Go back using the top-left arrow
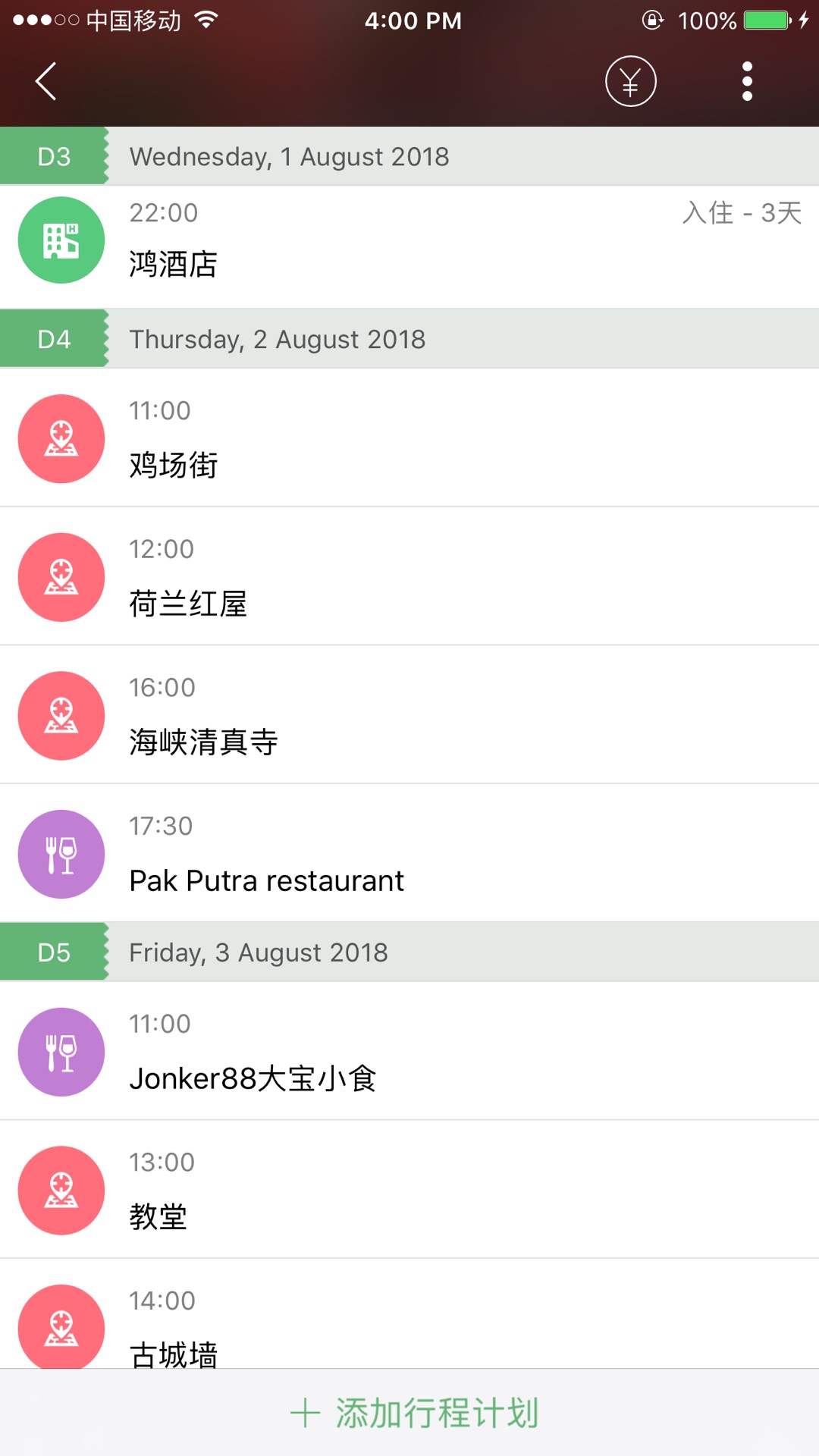Viewport: 819px width, 1456px height. tap(47, 81)
